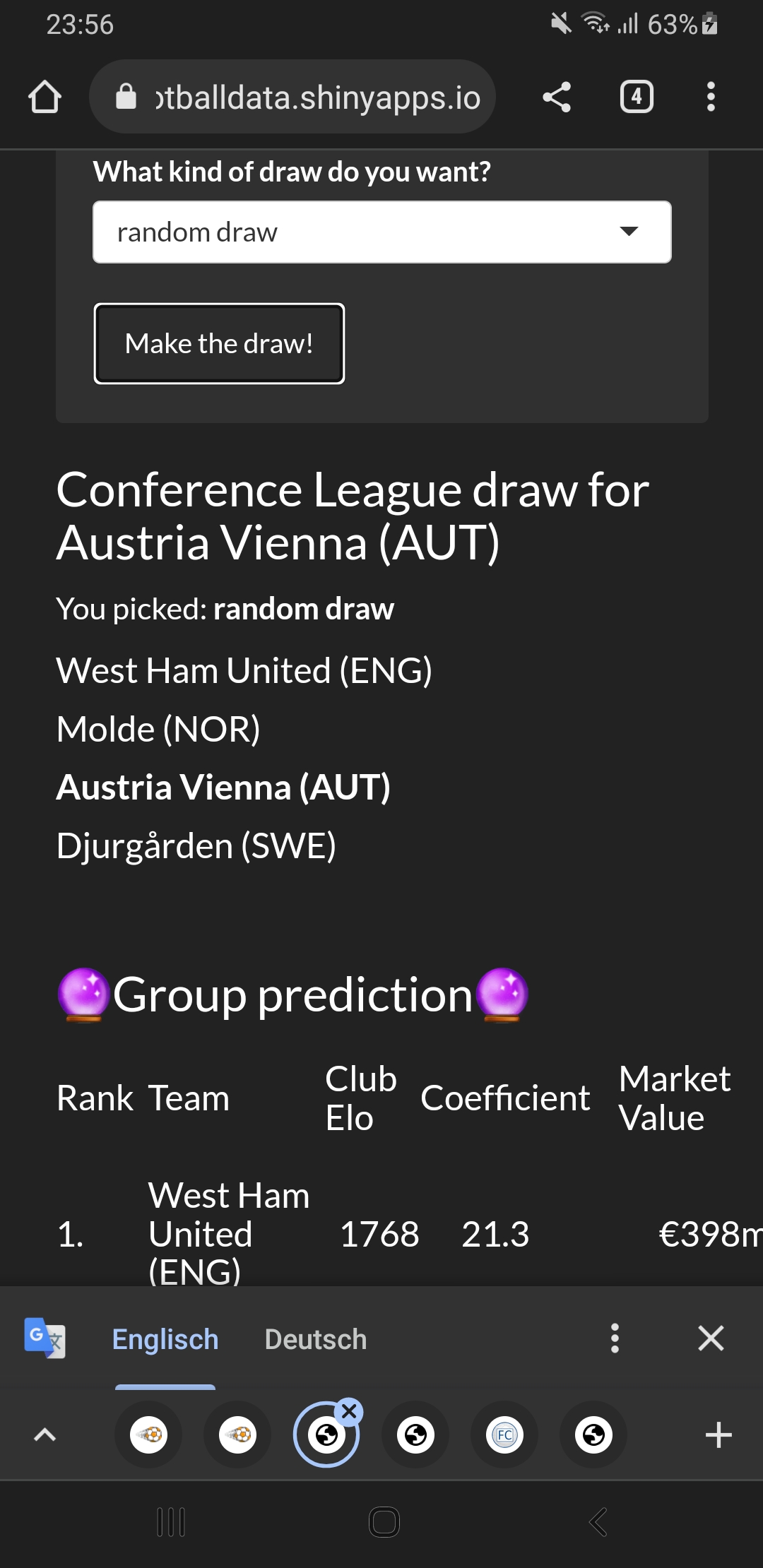Open the browser overflow menu
Viewport: 763px width, 1568px height.
pos(711,97)
